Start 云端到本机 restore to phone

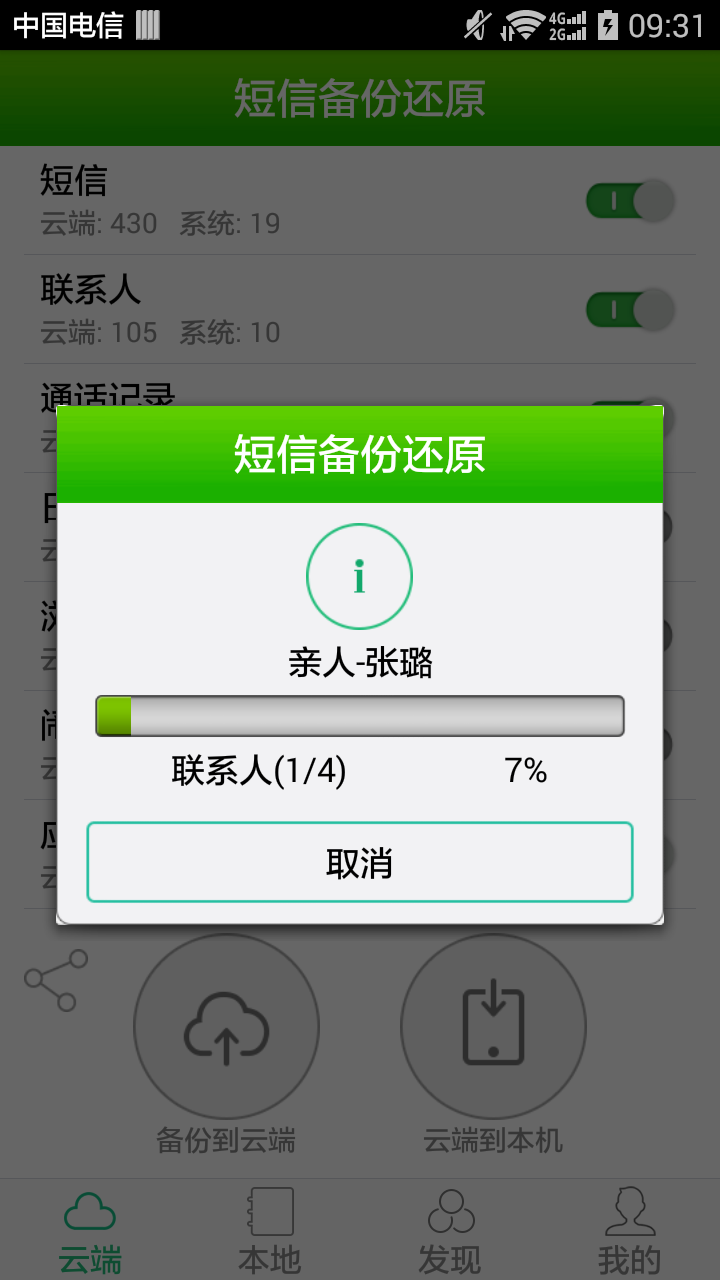(x=493, y=1026)
